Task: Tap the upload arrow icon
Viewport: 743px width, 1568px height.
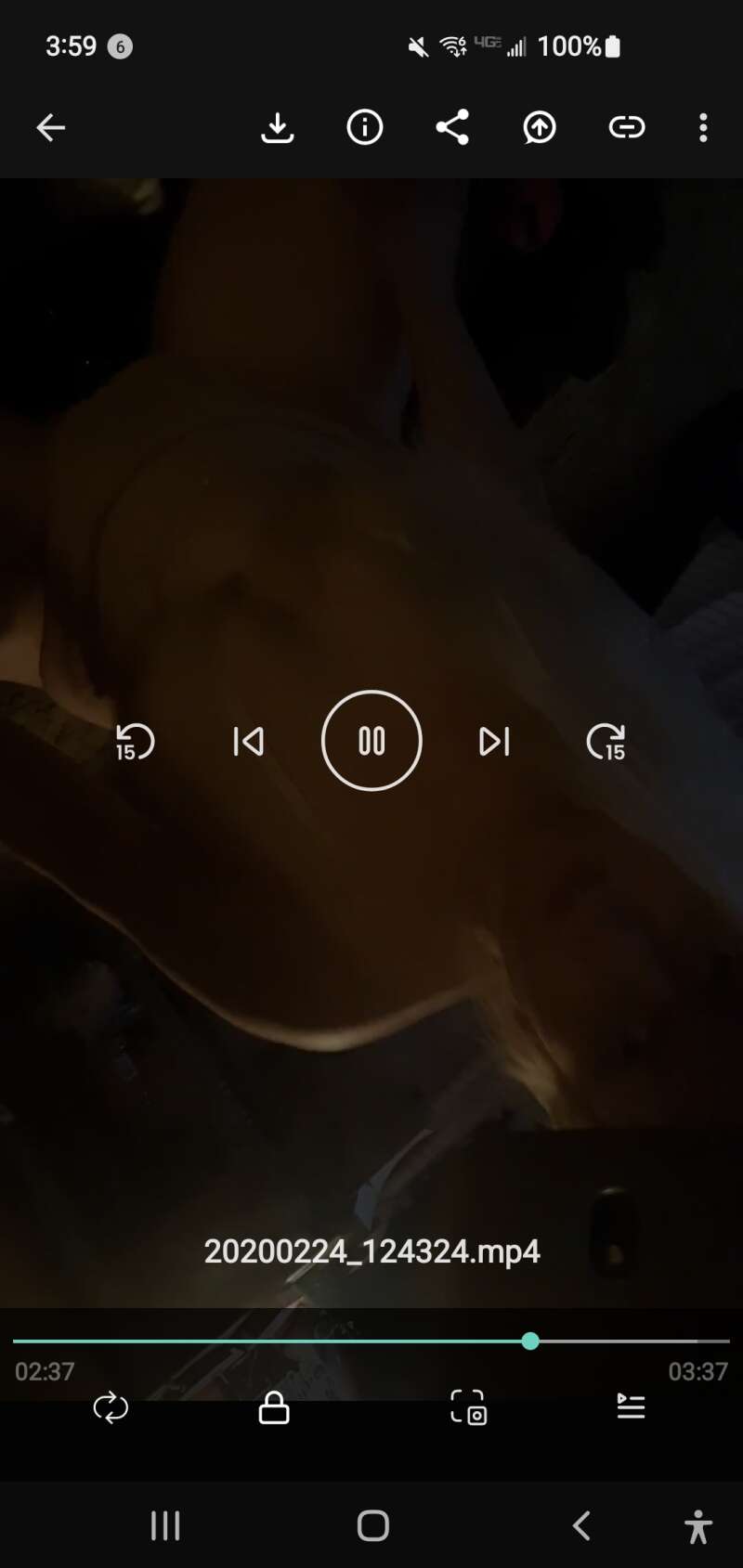Action: tap(540, 127)
